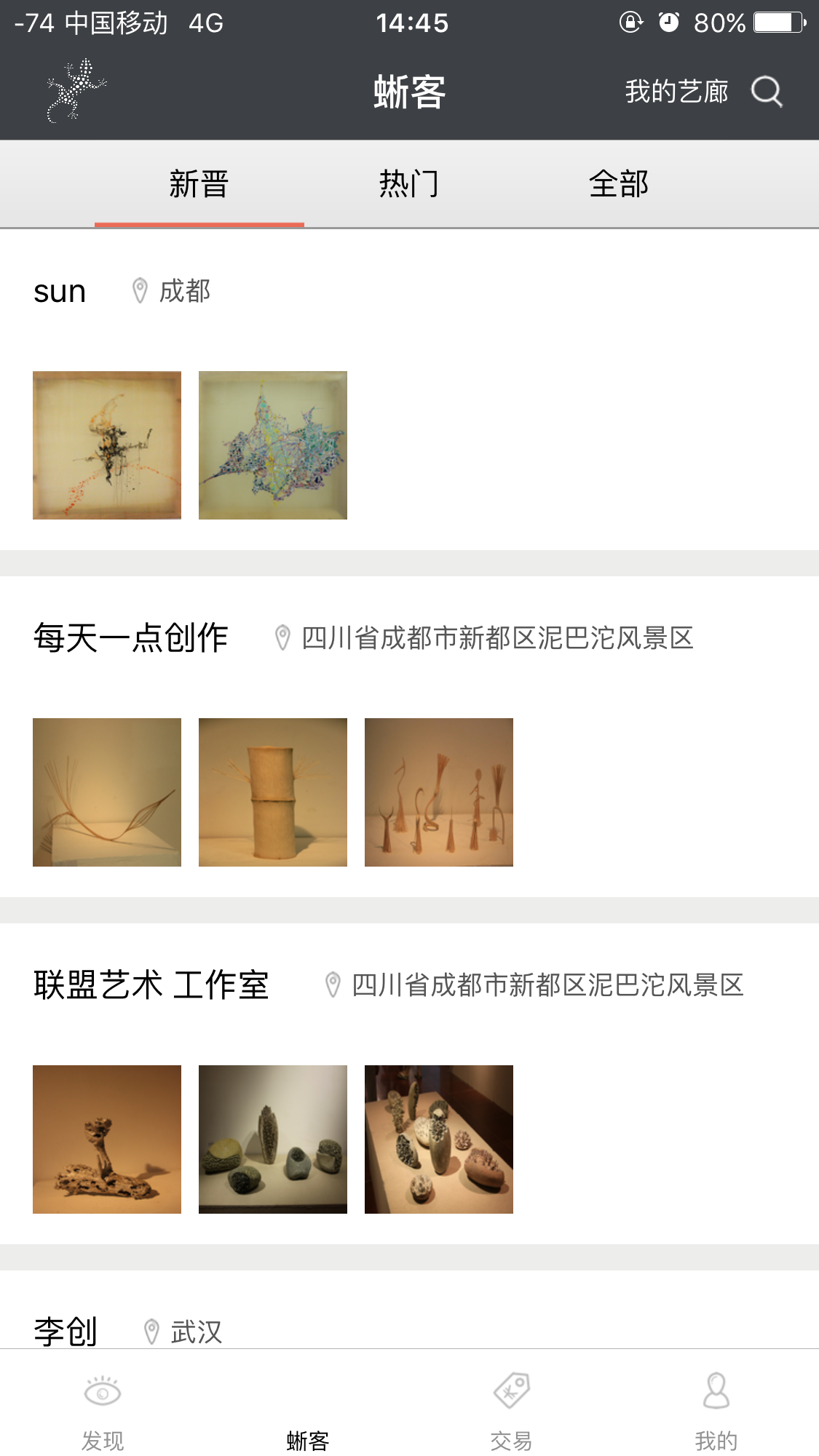Tap the location pin next to 李创

151,1332
